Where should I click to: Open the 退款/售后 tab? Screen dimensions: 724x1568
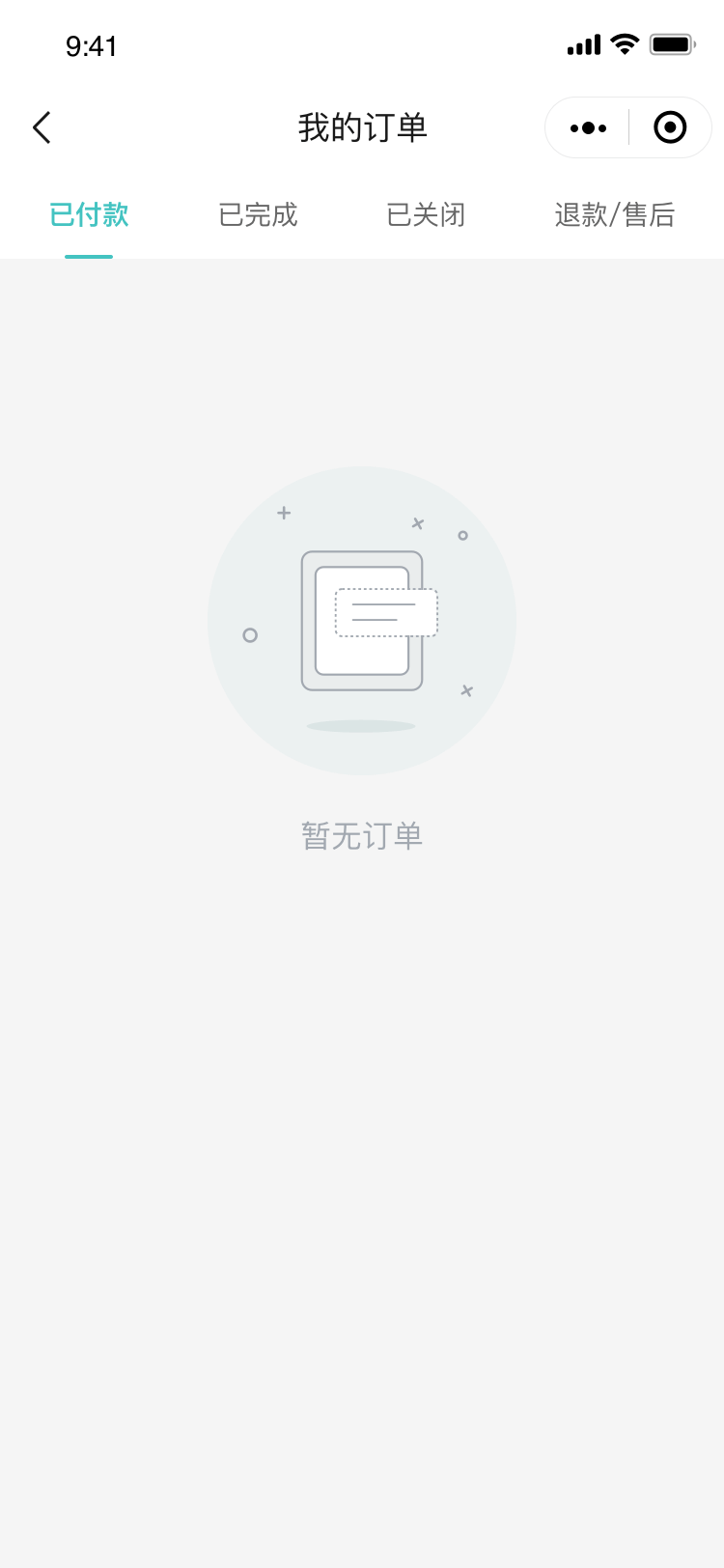click(614, 214)
